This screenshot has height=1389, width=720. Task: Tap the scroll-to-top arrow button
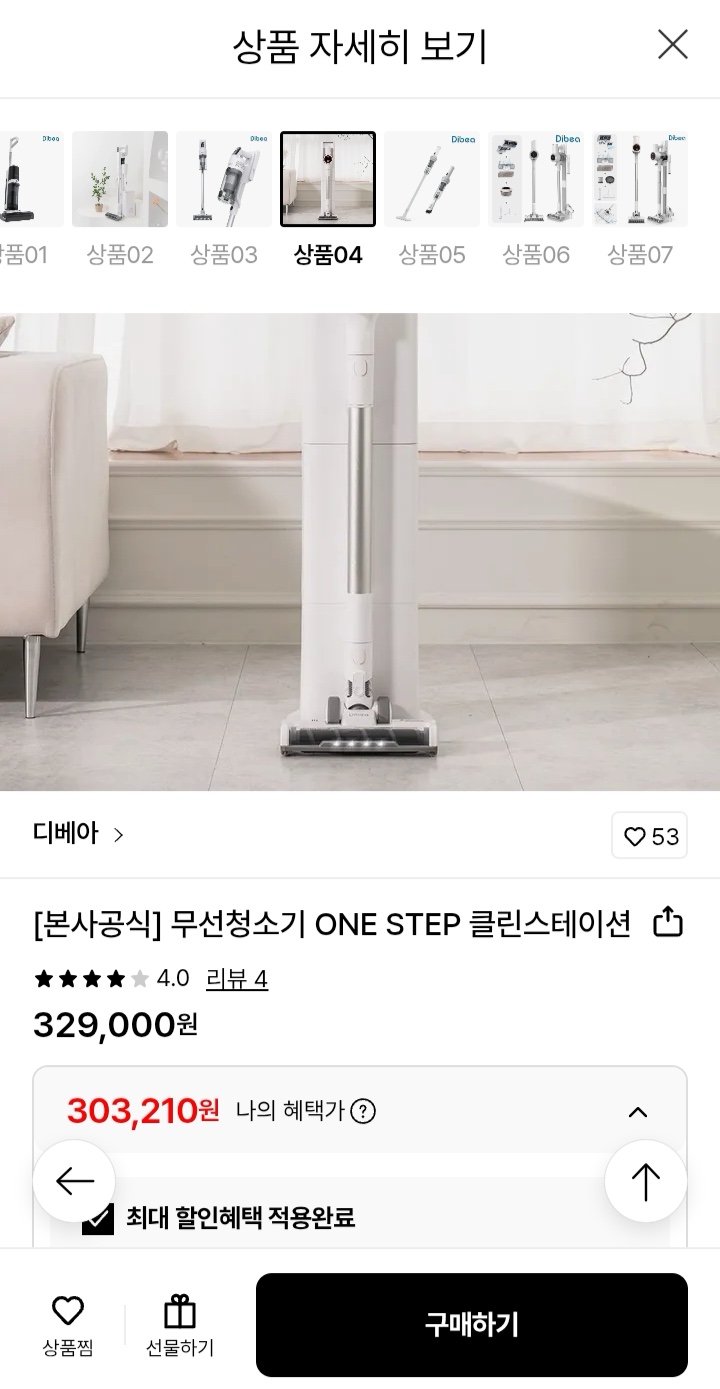pyautogui.click(x=645, y=1181)
